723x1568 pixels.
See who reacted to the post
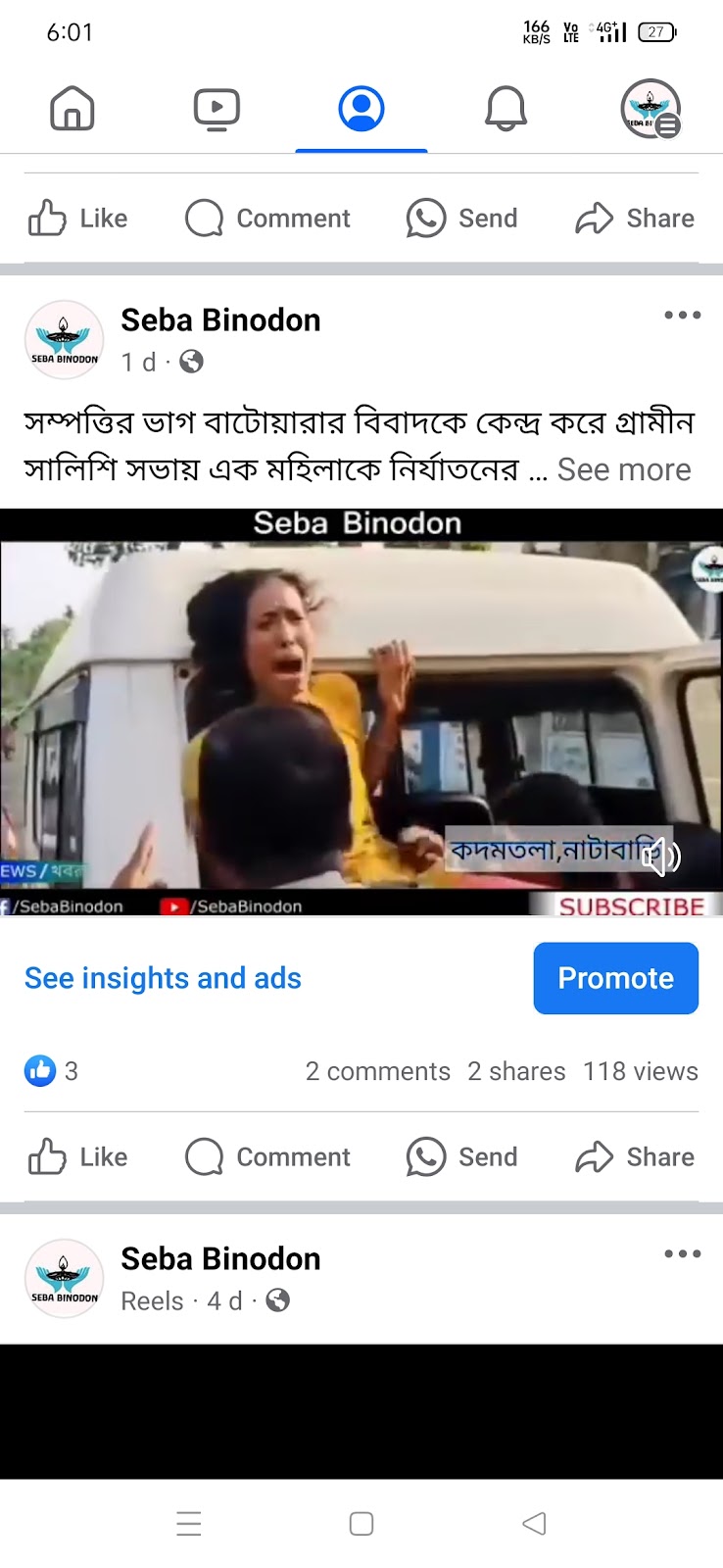[51, 1071]
